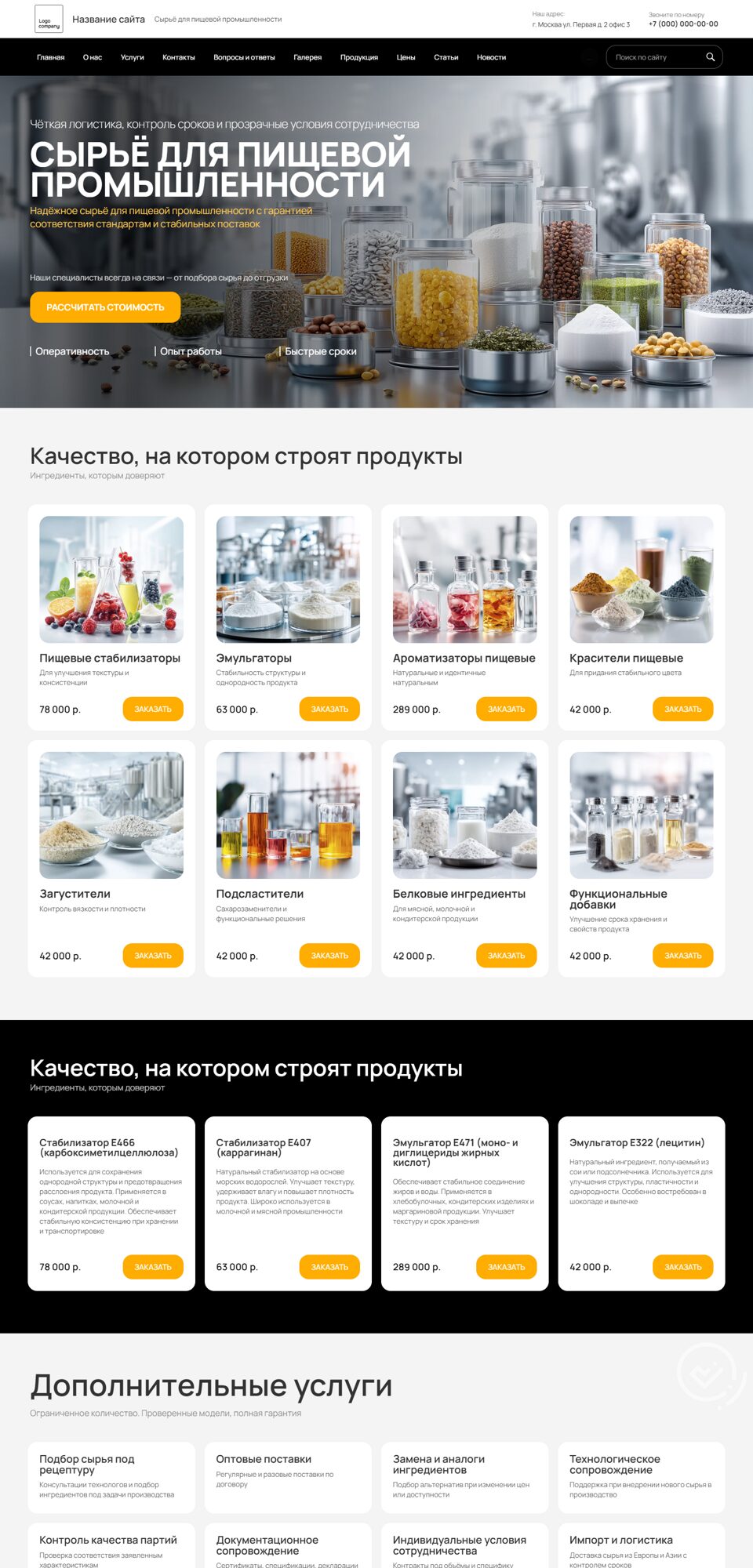Navigate to Контакты

point(179,57)
